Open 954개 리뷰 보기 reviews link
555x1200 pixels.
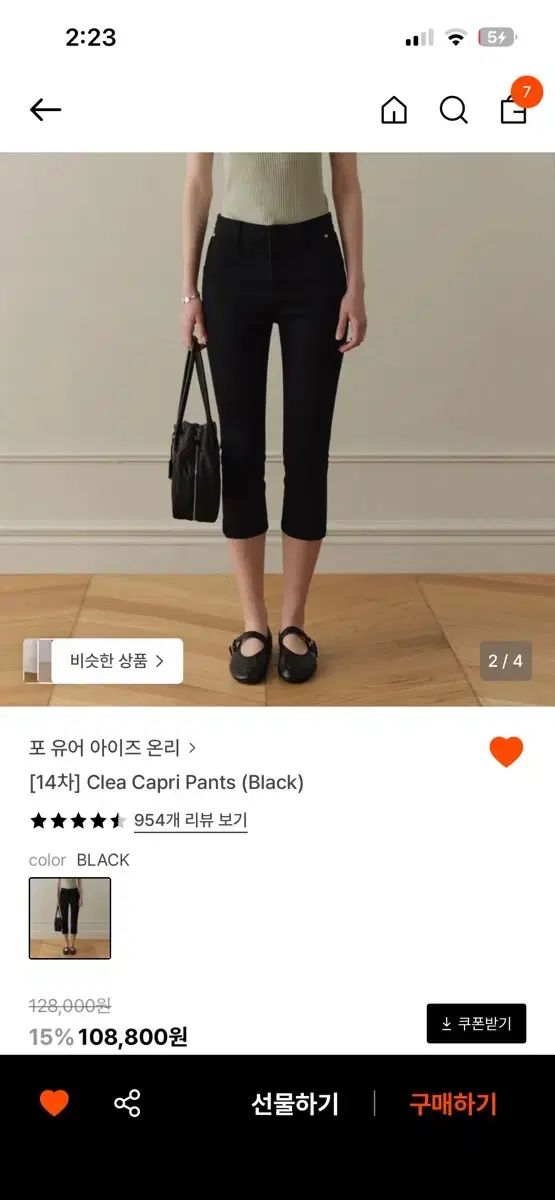[190, 821]
